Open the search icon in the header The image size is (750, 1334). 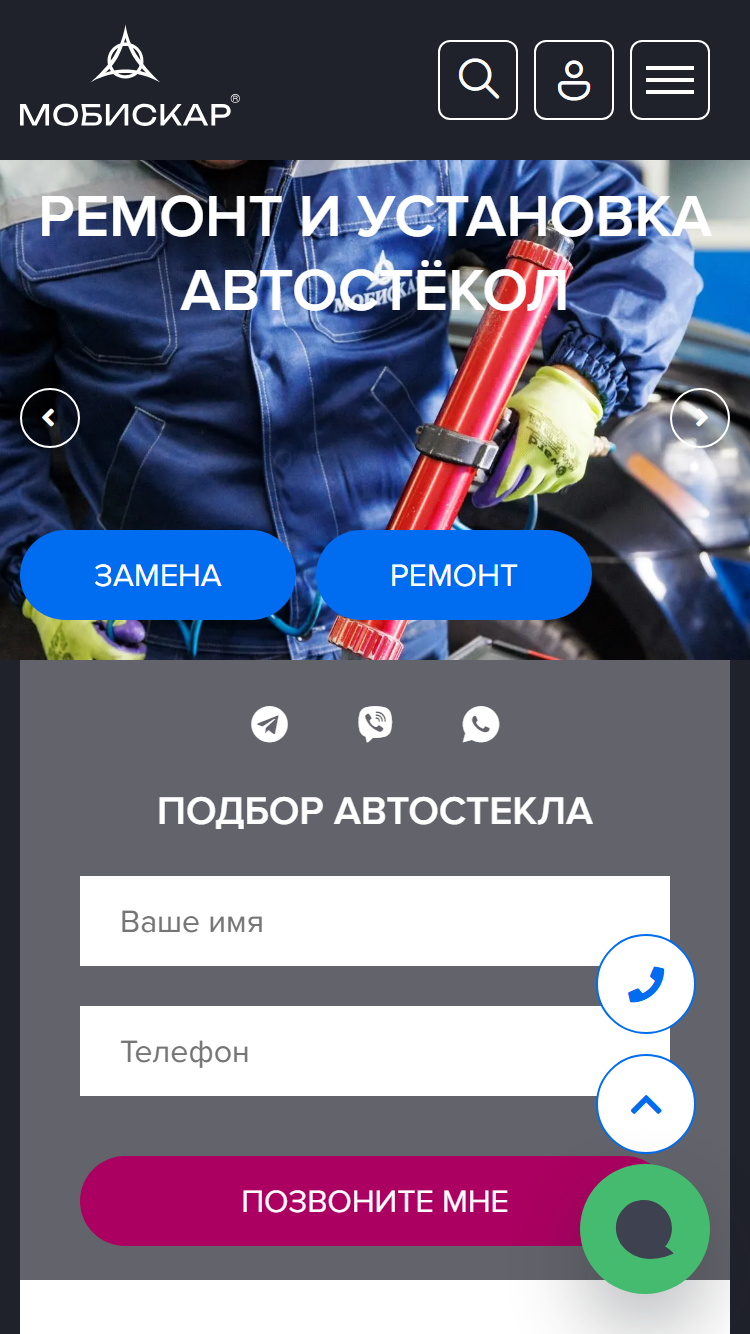pyautogui.click(x=478, y=80)
